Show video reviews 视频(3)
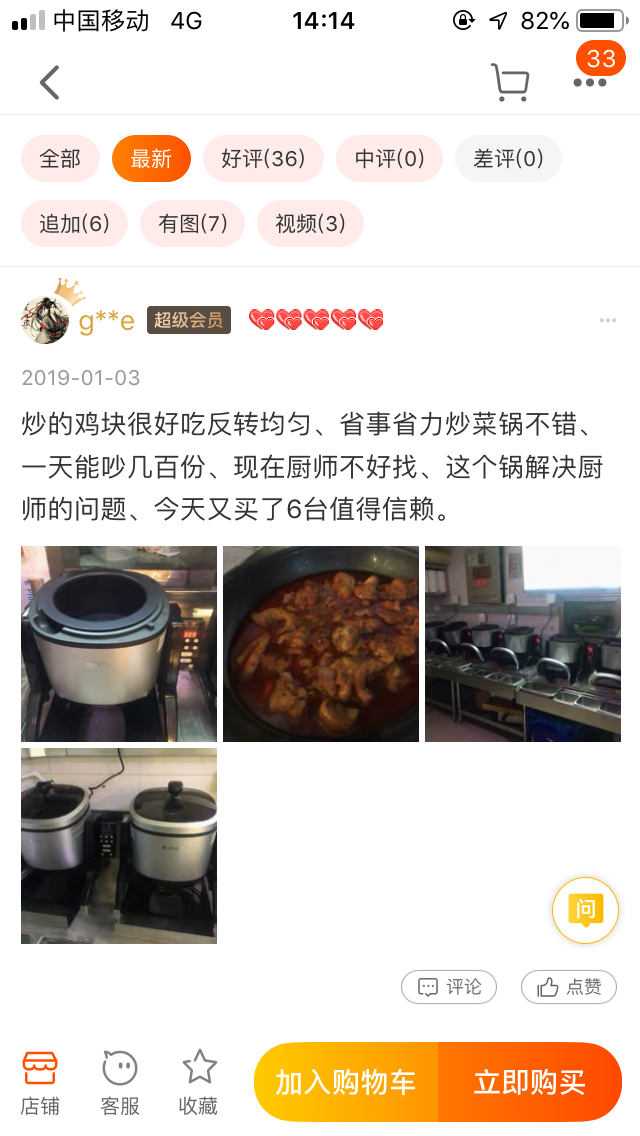 point(310,223)
